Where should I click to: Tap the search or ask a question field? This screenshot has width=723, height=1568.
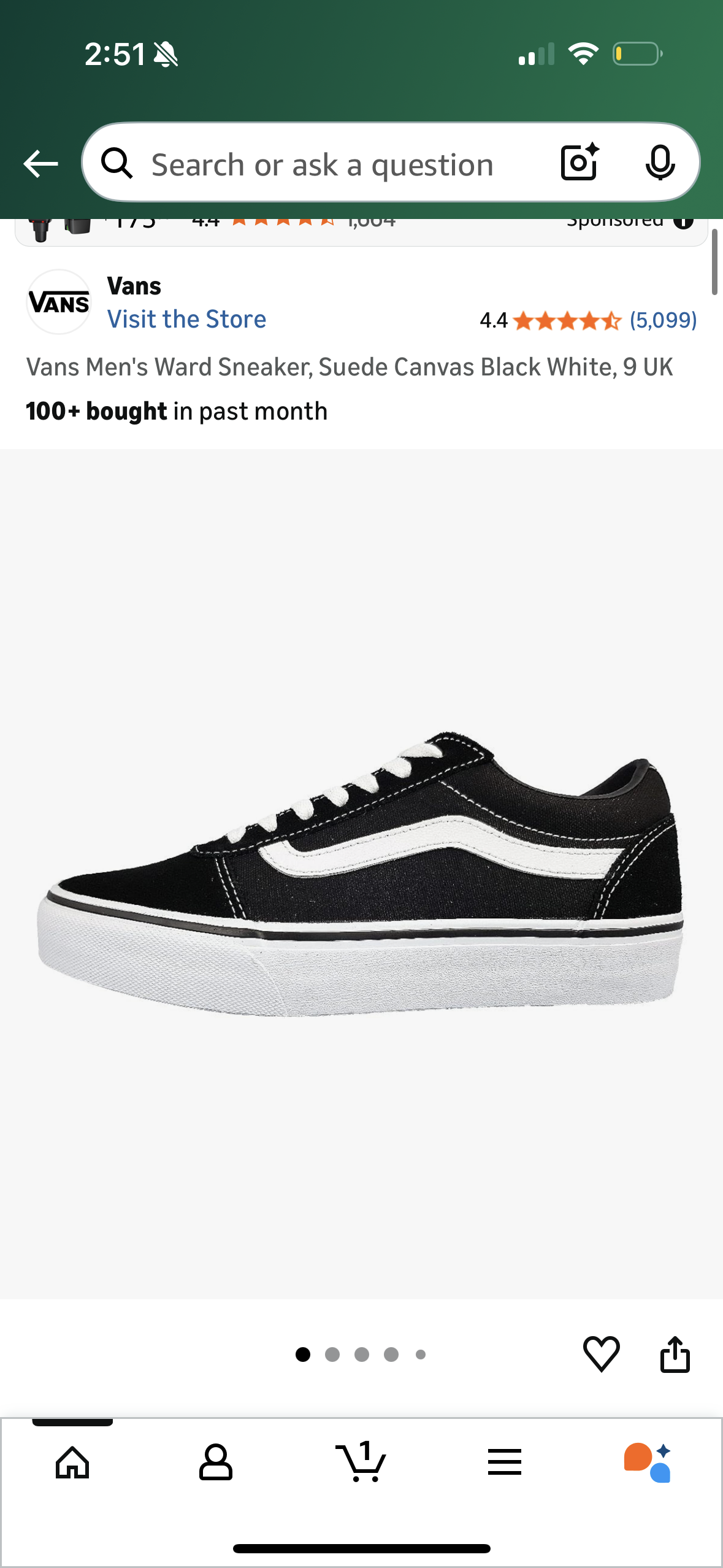point(322,164)
